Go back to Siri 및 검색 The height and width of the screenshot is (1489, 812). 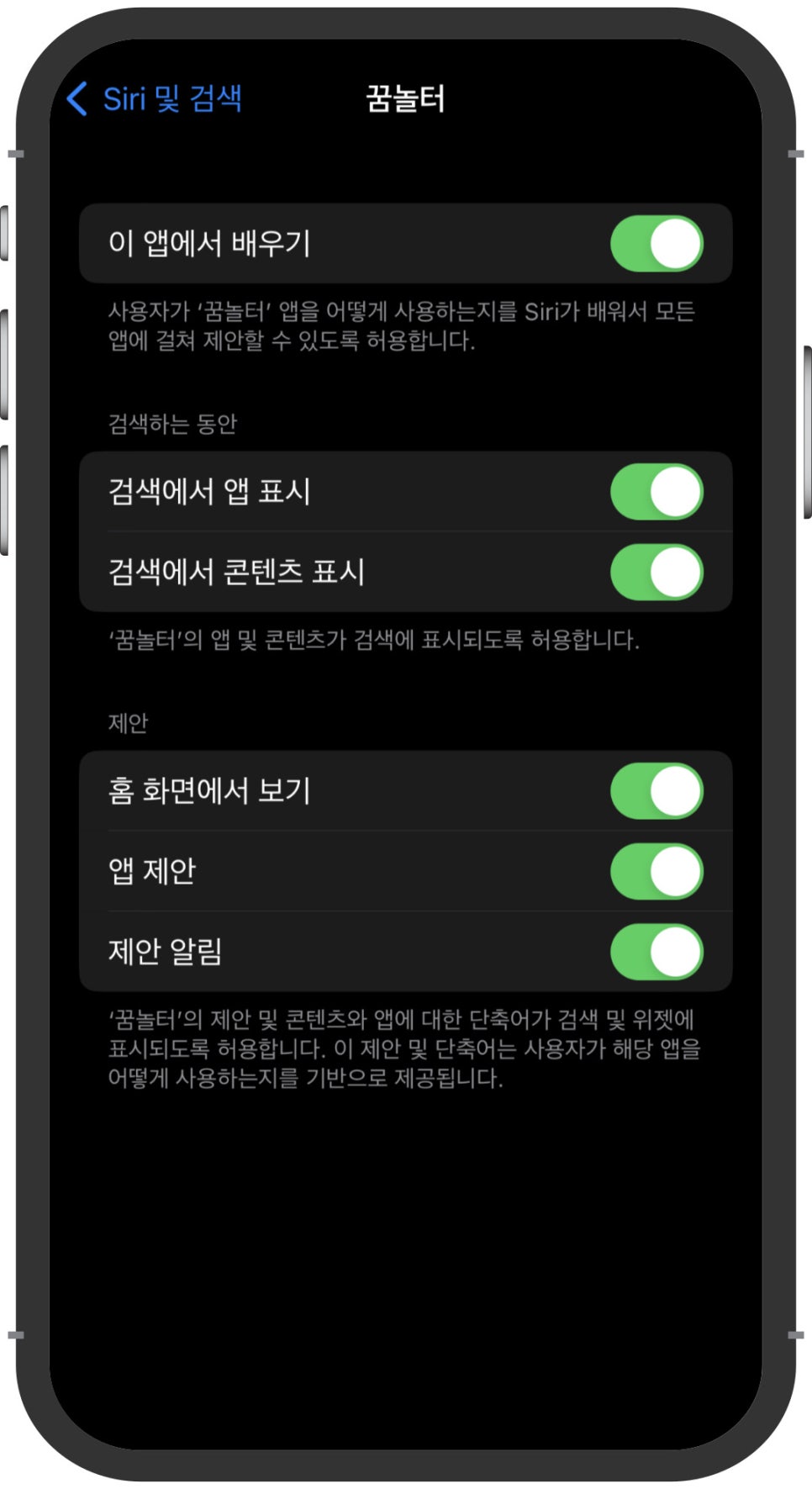[x=155, y=98]
